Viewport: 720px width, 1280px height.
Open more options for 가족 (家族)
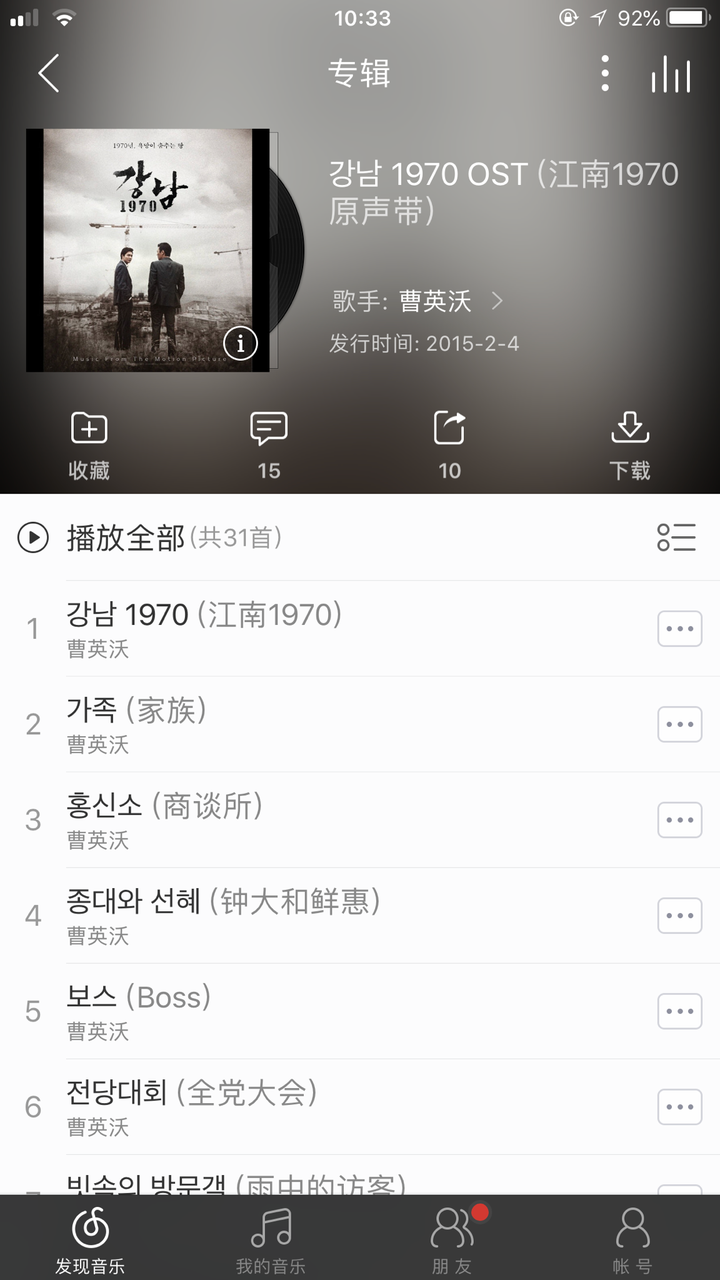tap(679, 724)
